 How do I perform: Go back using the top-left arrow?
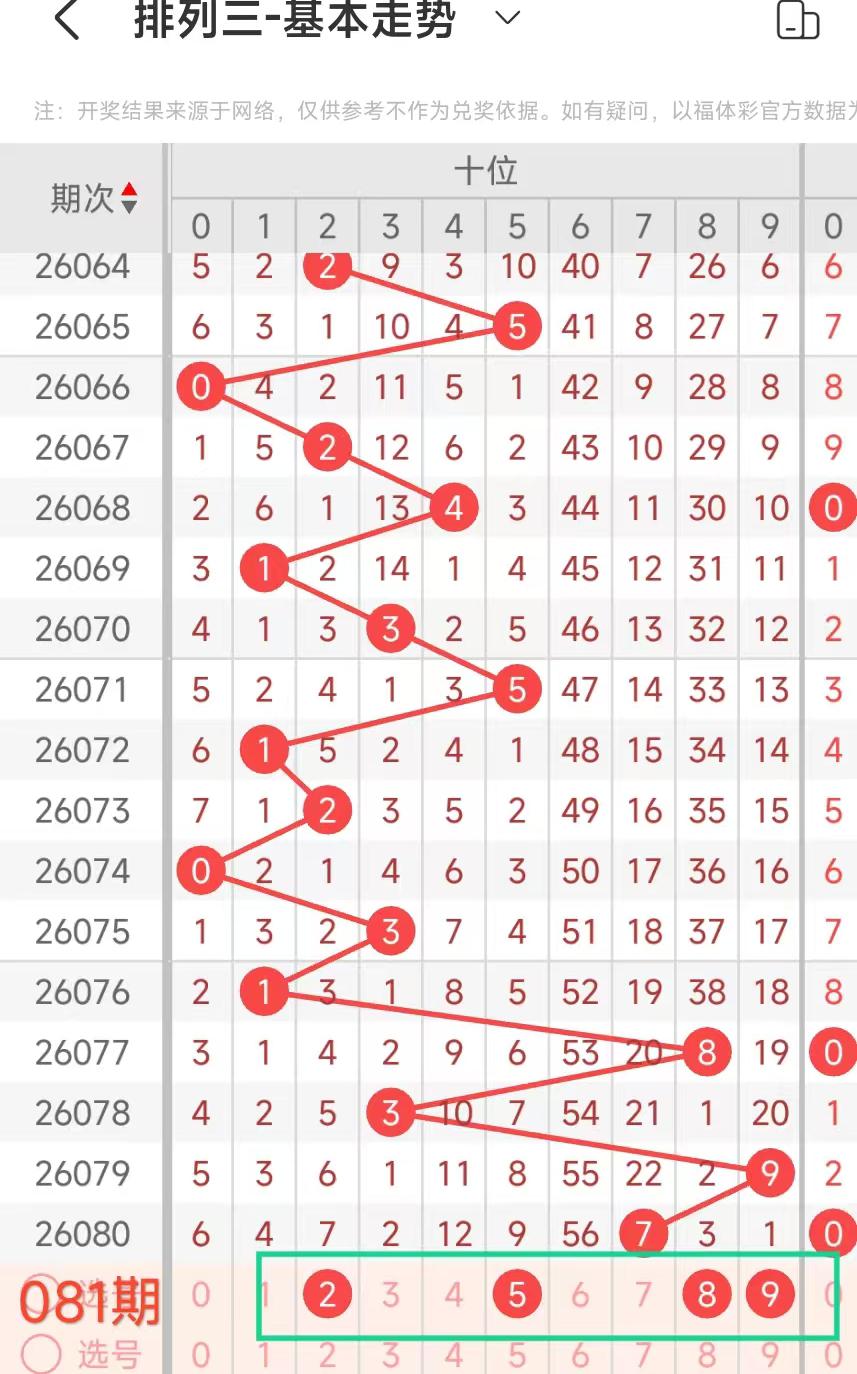tap(67, 20)
